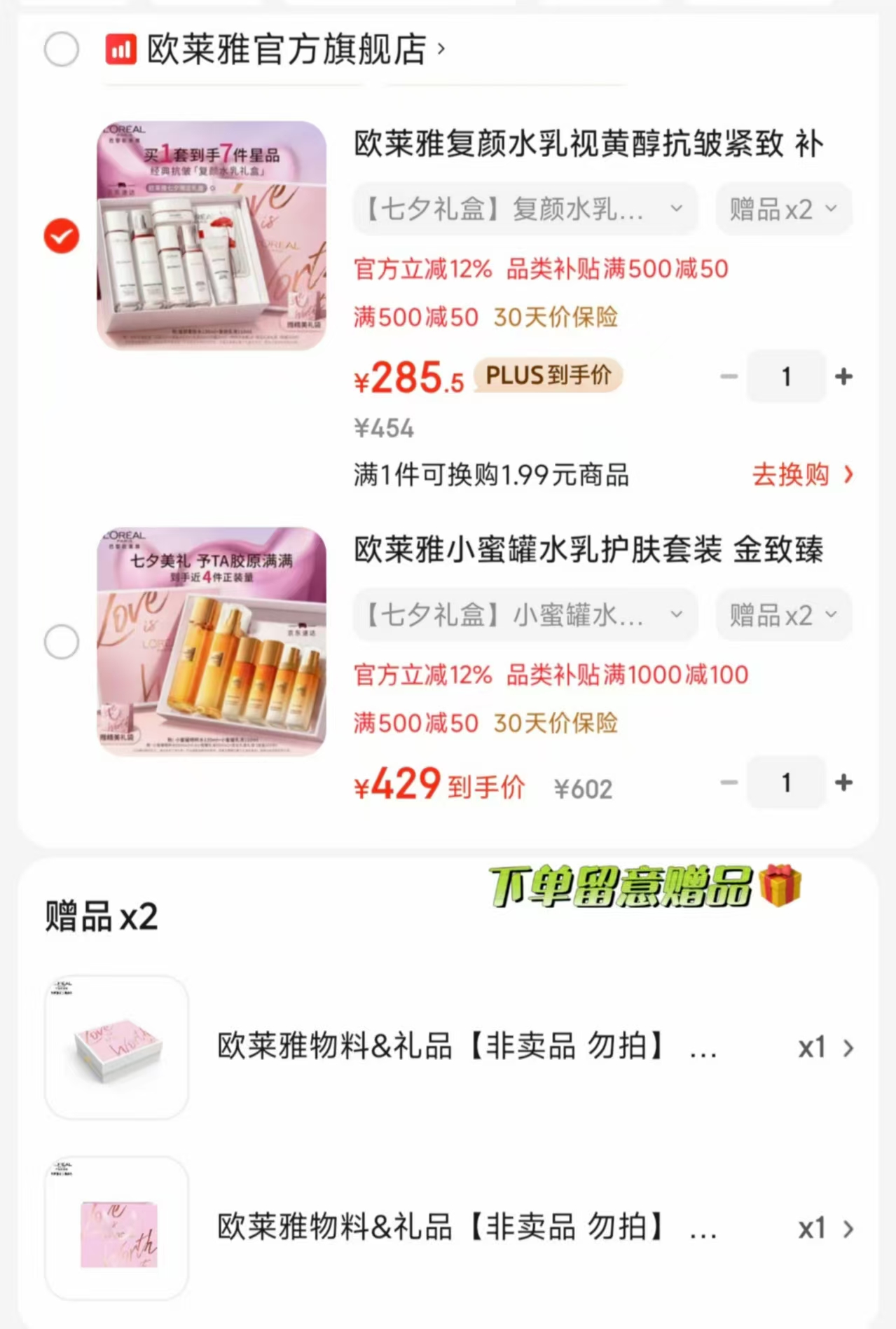Click the minus icon to decrease 复颜水乳 quantity
The width and height of the screenshot is (896, 1329).
[x=729, y=377]
